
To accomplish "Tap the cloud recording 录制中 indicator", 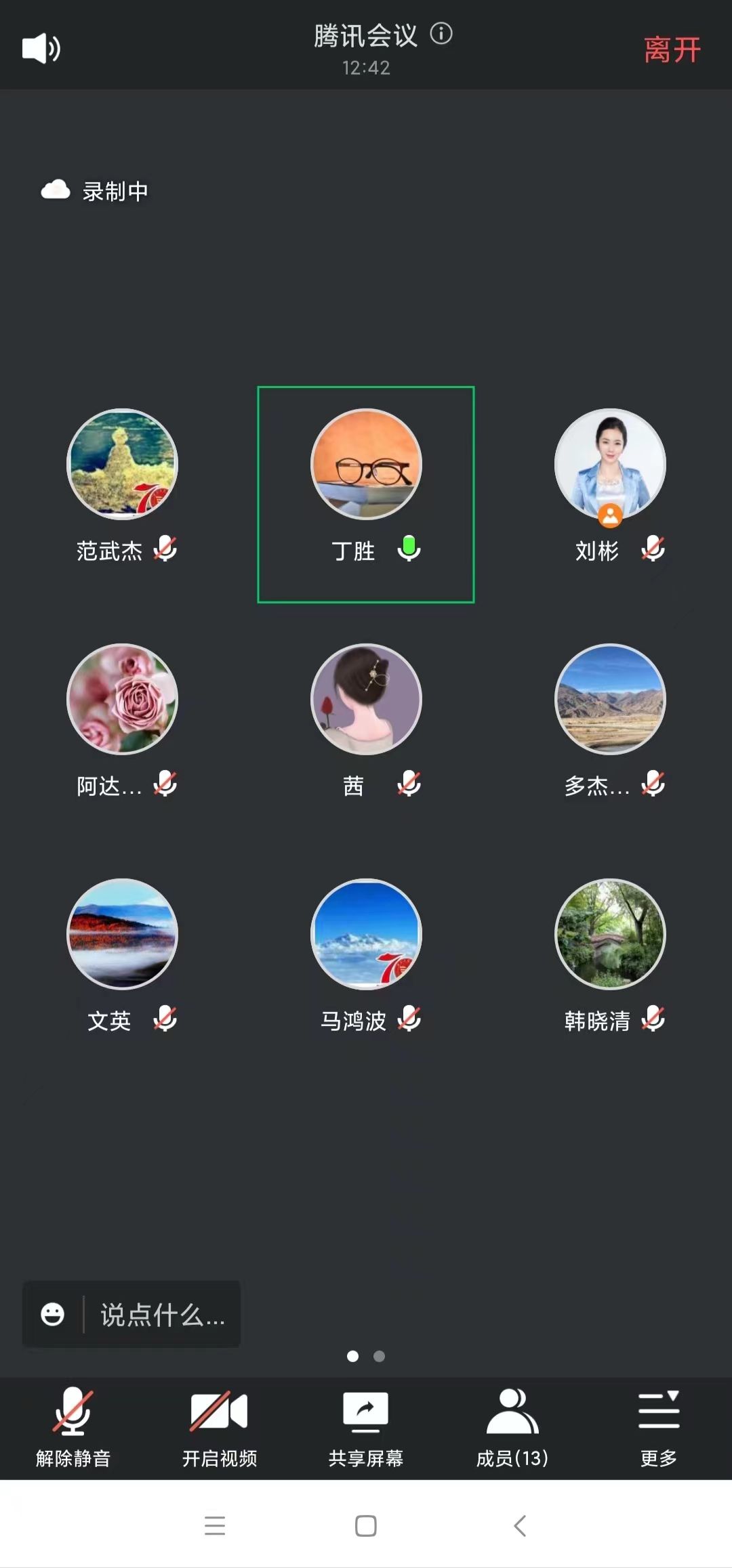I will (x=93, y=191).
